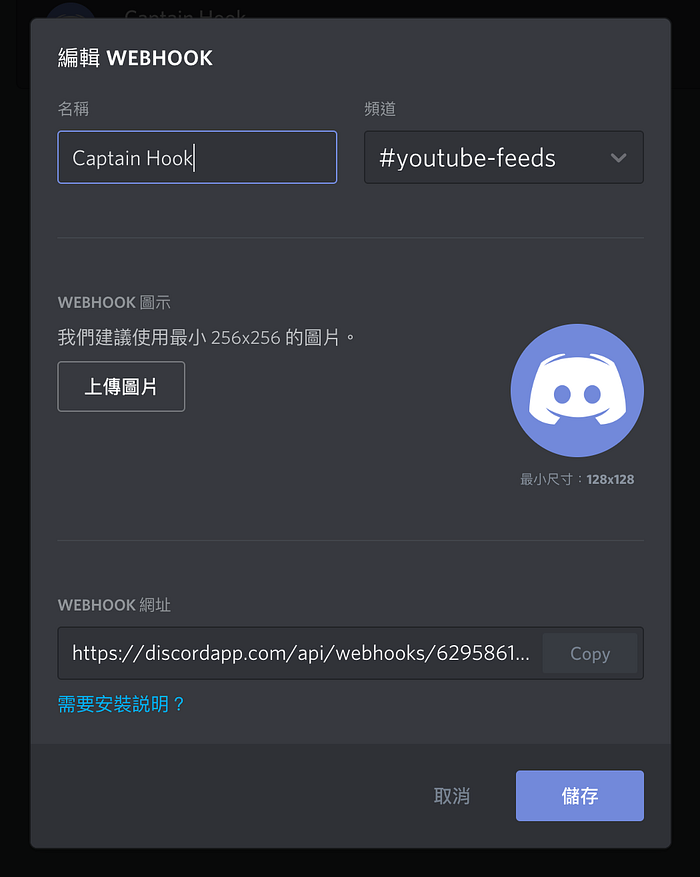Open the 需要安裝說明？ help link

pyautogui.click(x=122, y=704)
